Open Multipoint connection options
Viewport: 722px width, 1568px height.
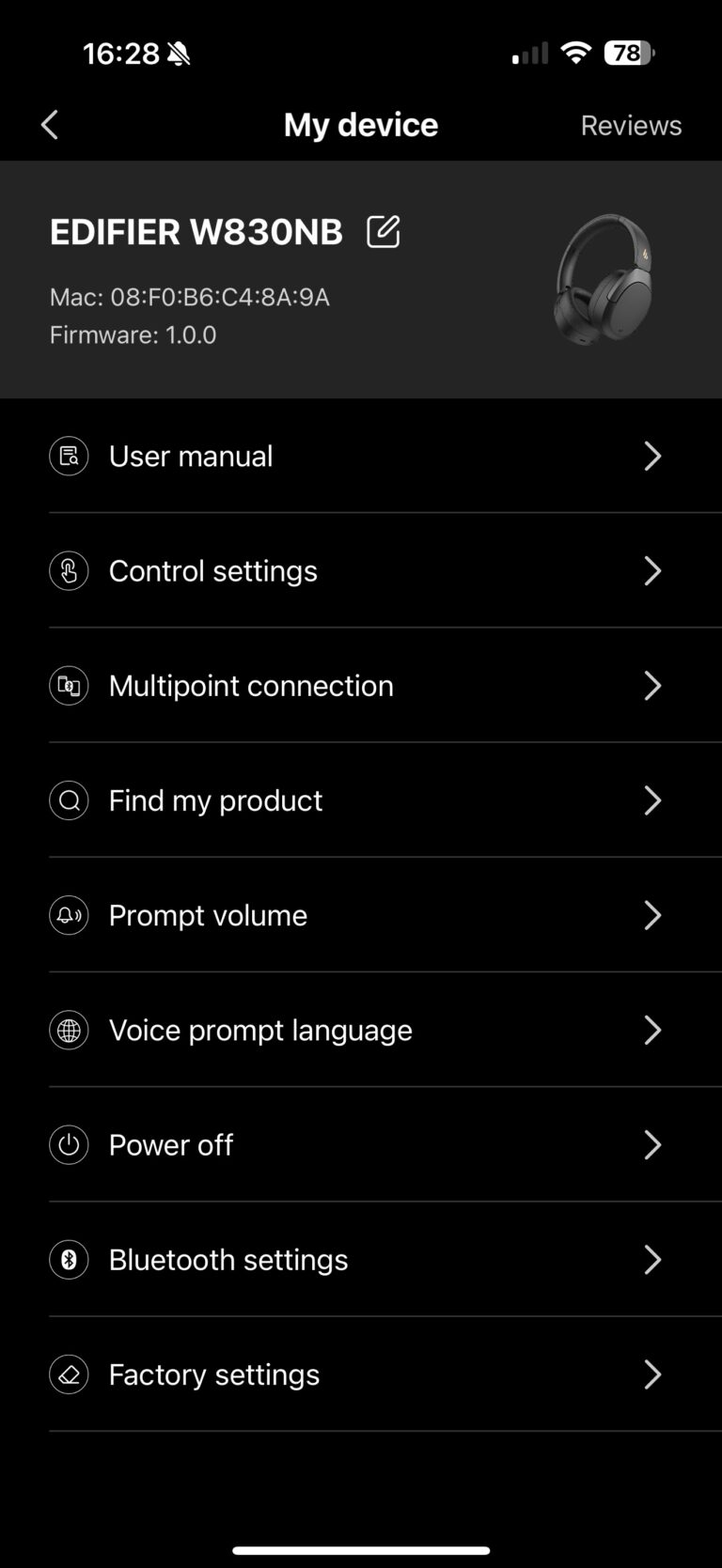pos(361,686)
